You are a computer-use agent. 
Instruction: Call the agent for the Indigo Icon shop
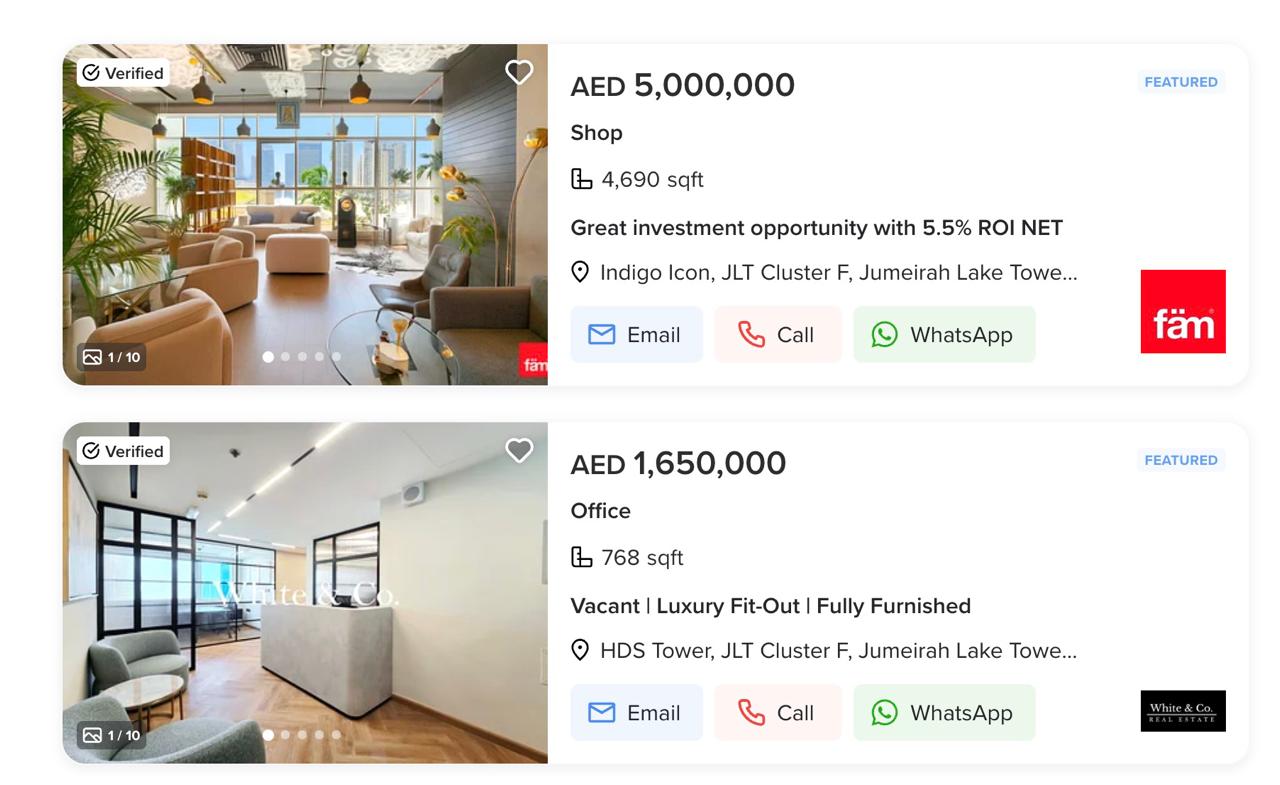pos(777,335)
